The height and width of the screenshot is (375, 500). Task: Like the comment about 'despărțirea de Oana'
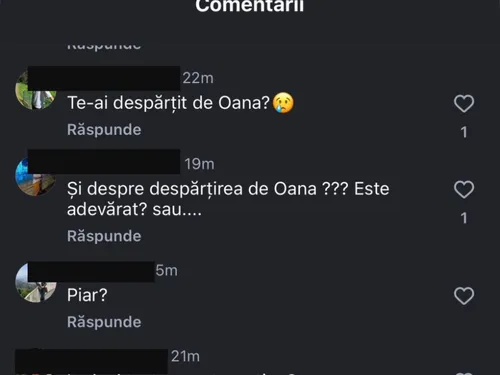tap(464, 190)
